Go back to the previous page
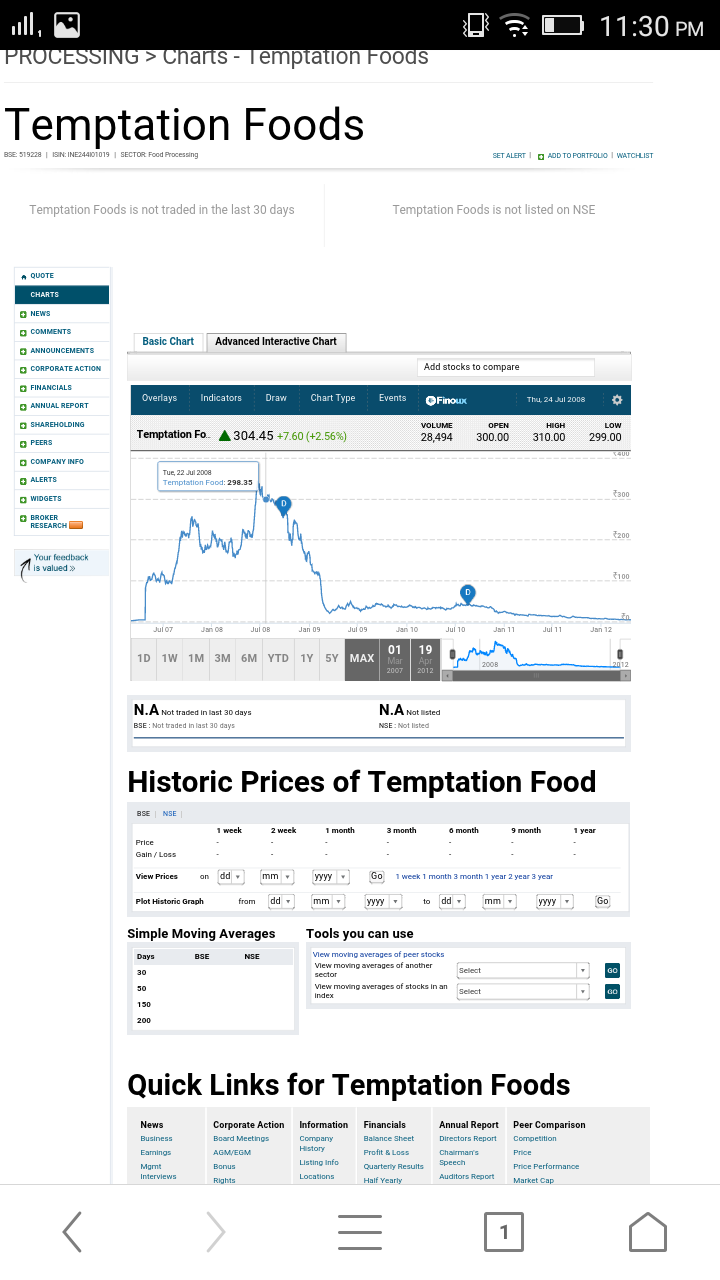 (x=72, y=1232)
